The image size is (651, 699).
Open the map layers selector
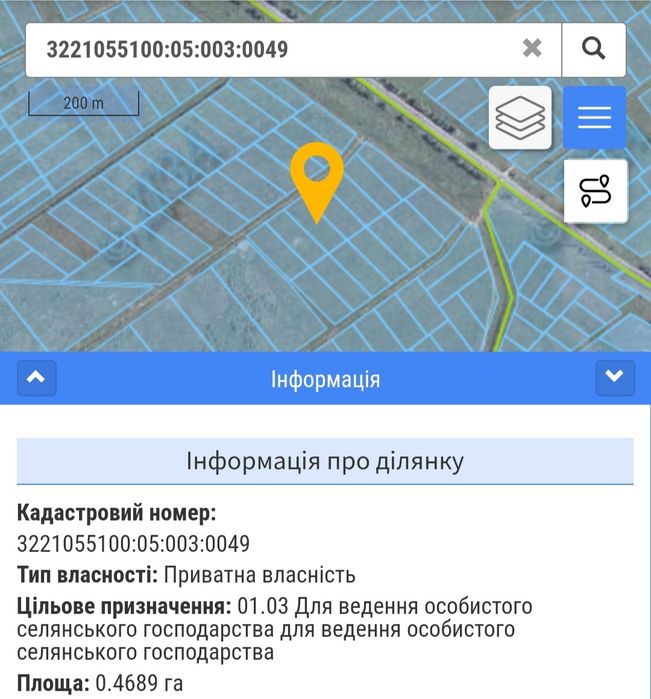pos(520,118)
